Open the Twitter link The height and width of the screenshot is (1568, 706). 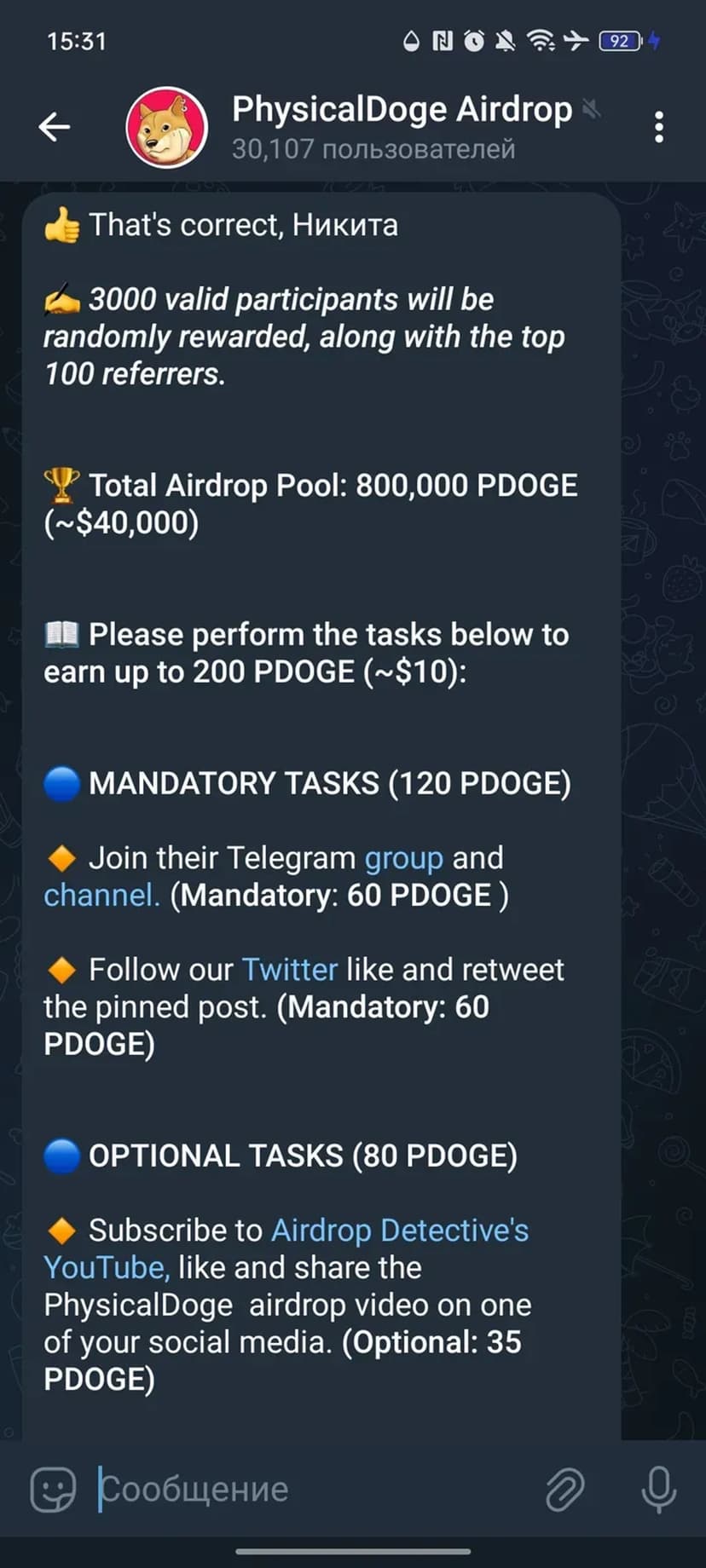pos(289,970)
